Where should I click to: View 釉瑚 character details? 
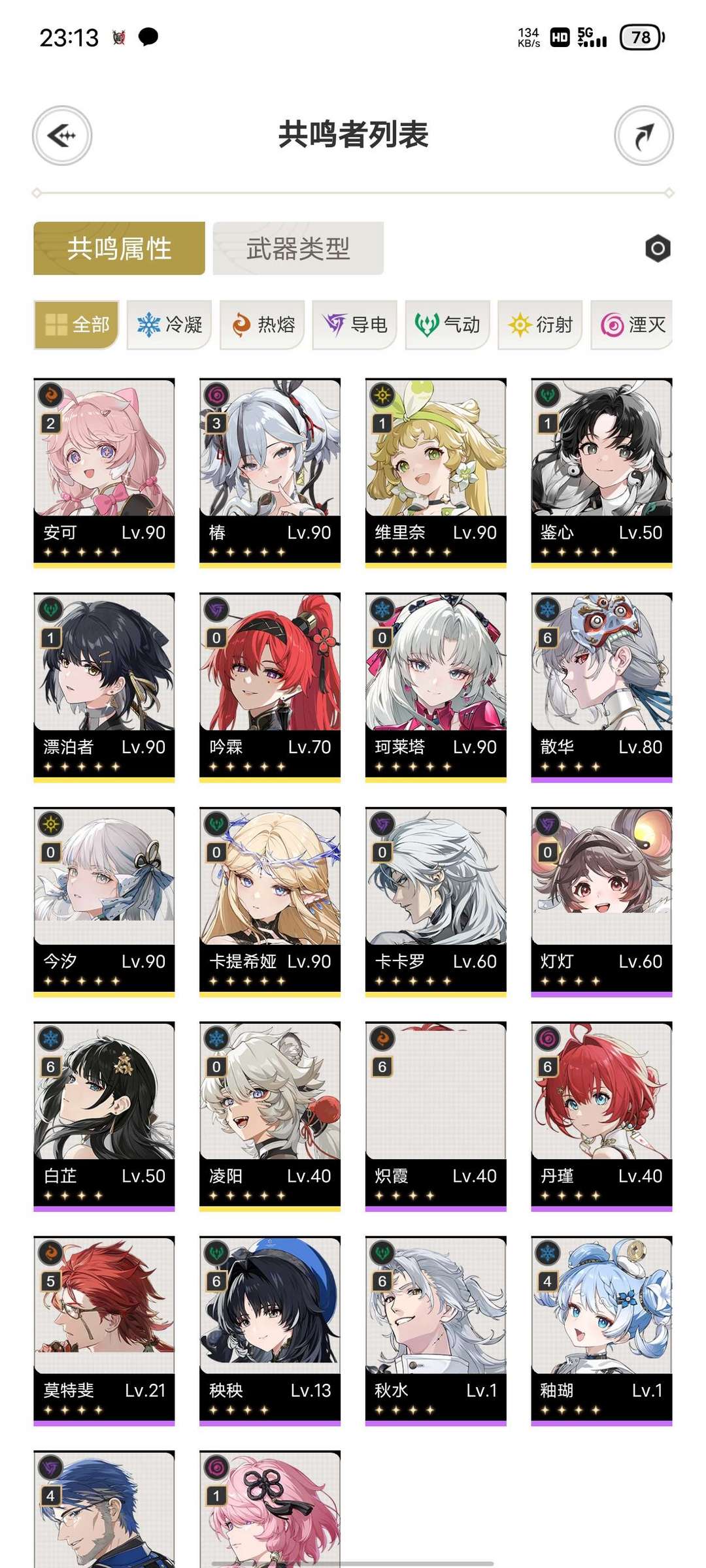click(x=602, y=1330)
